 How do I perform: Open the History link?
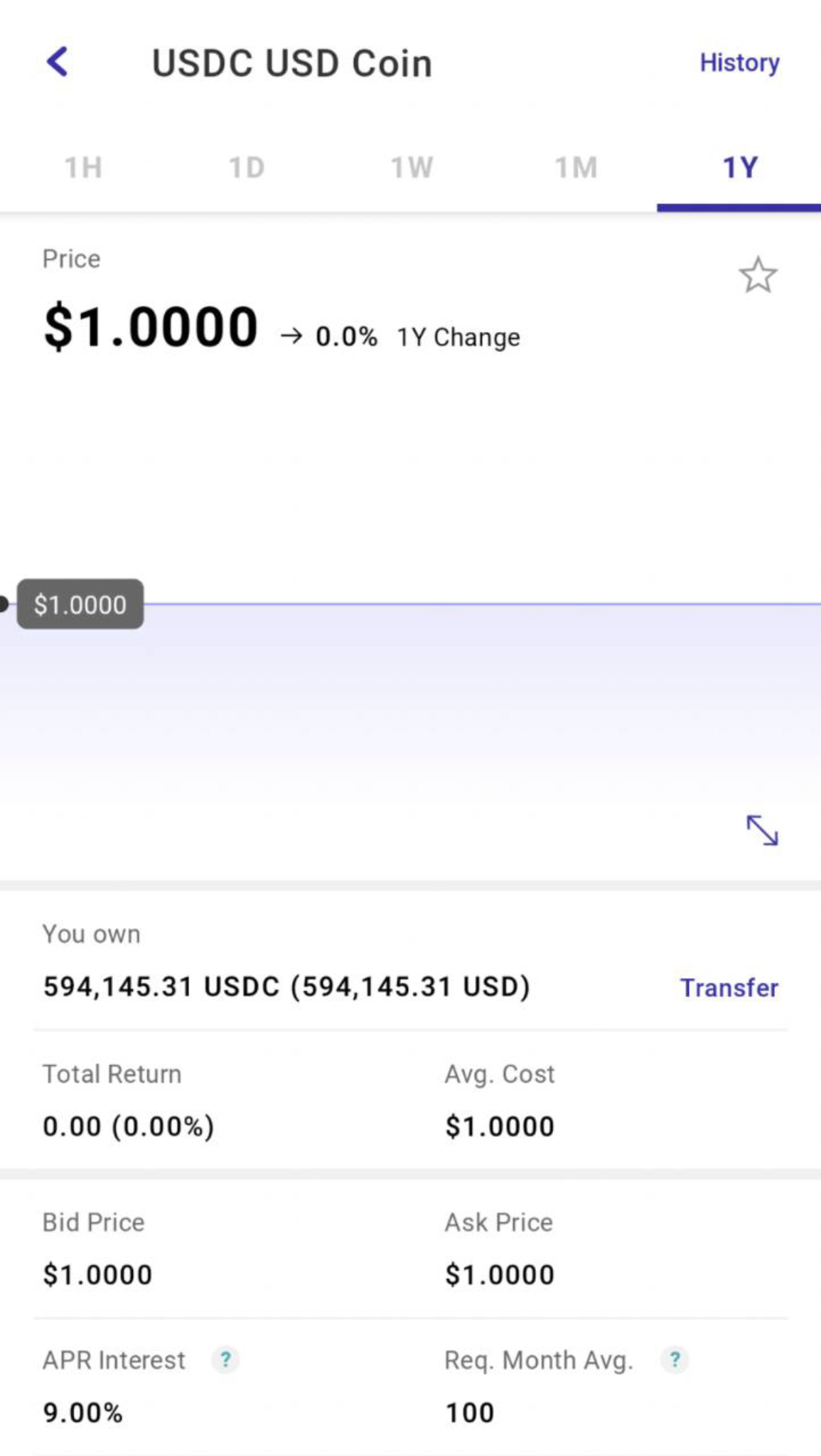(x=739, y=63)
